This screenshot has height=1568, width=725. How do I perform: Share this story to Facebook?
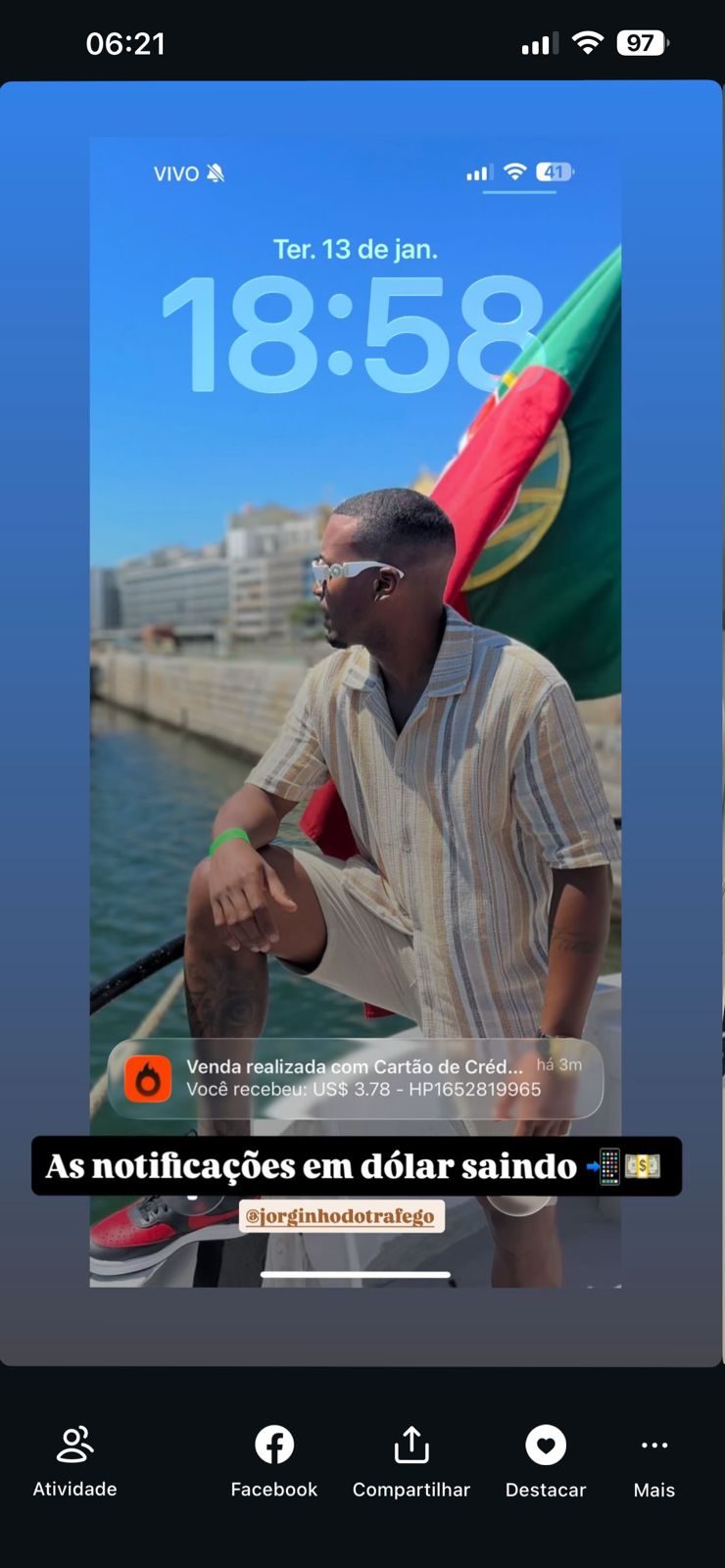pyautogui.click(x=274, y=1460)
